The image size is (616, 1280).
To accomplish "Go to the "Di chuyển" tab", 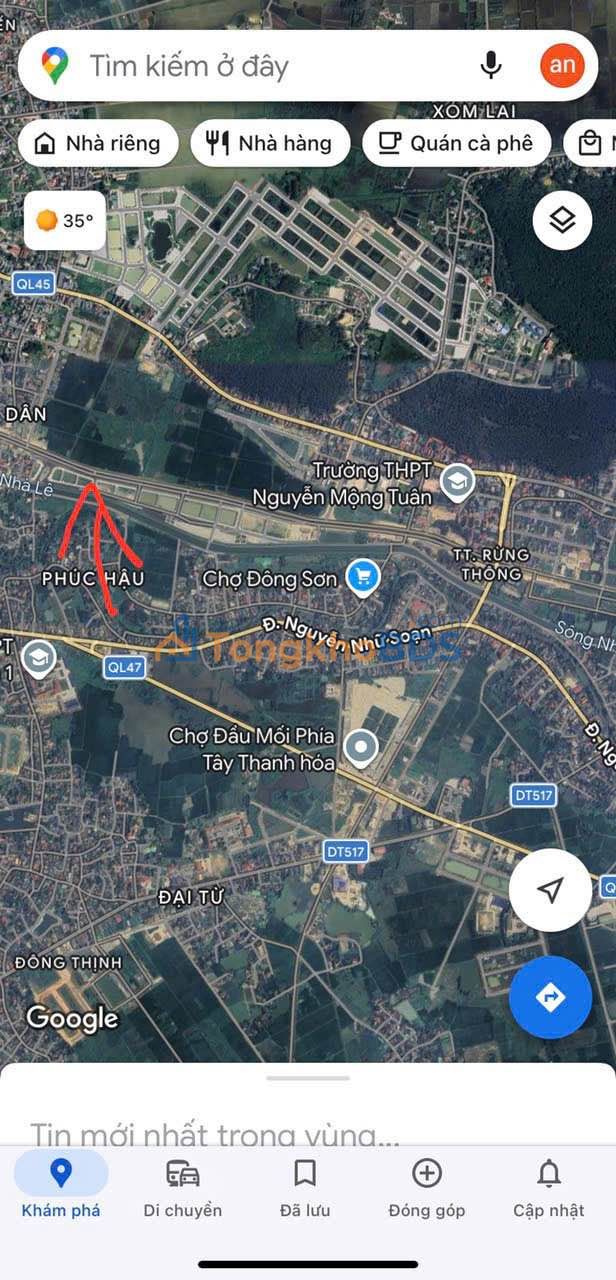I will click(x=183, y=1185).
